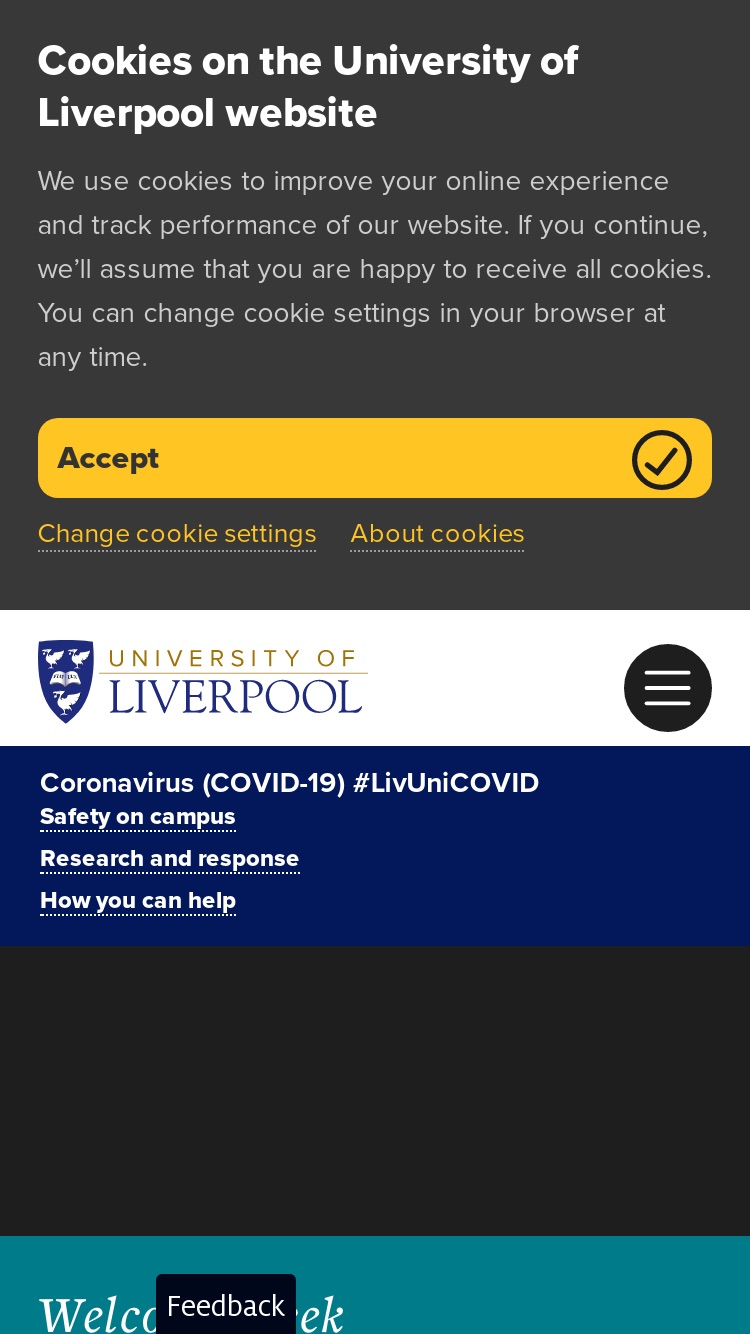
Task: Open Research and response link
Action: pos(170,859)
